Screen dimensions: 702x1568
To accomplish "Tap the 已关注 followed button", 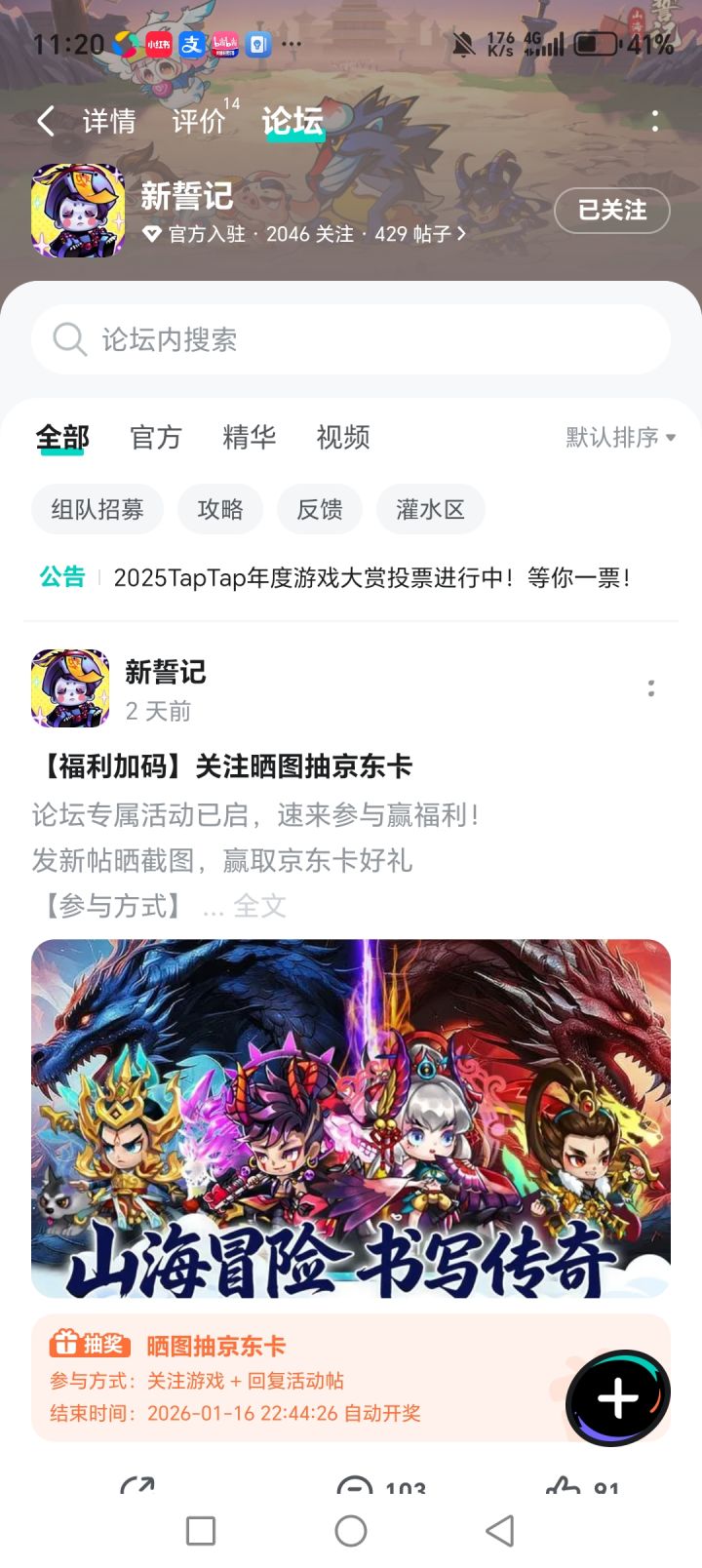I will click(611, 211).
